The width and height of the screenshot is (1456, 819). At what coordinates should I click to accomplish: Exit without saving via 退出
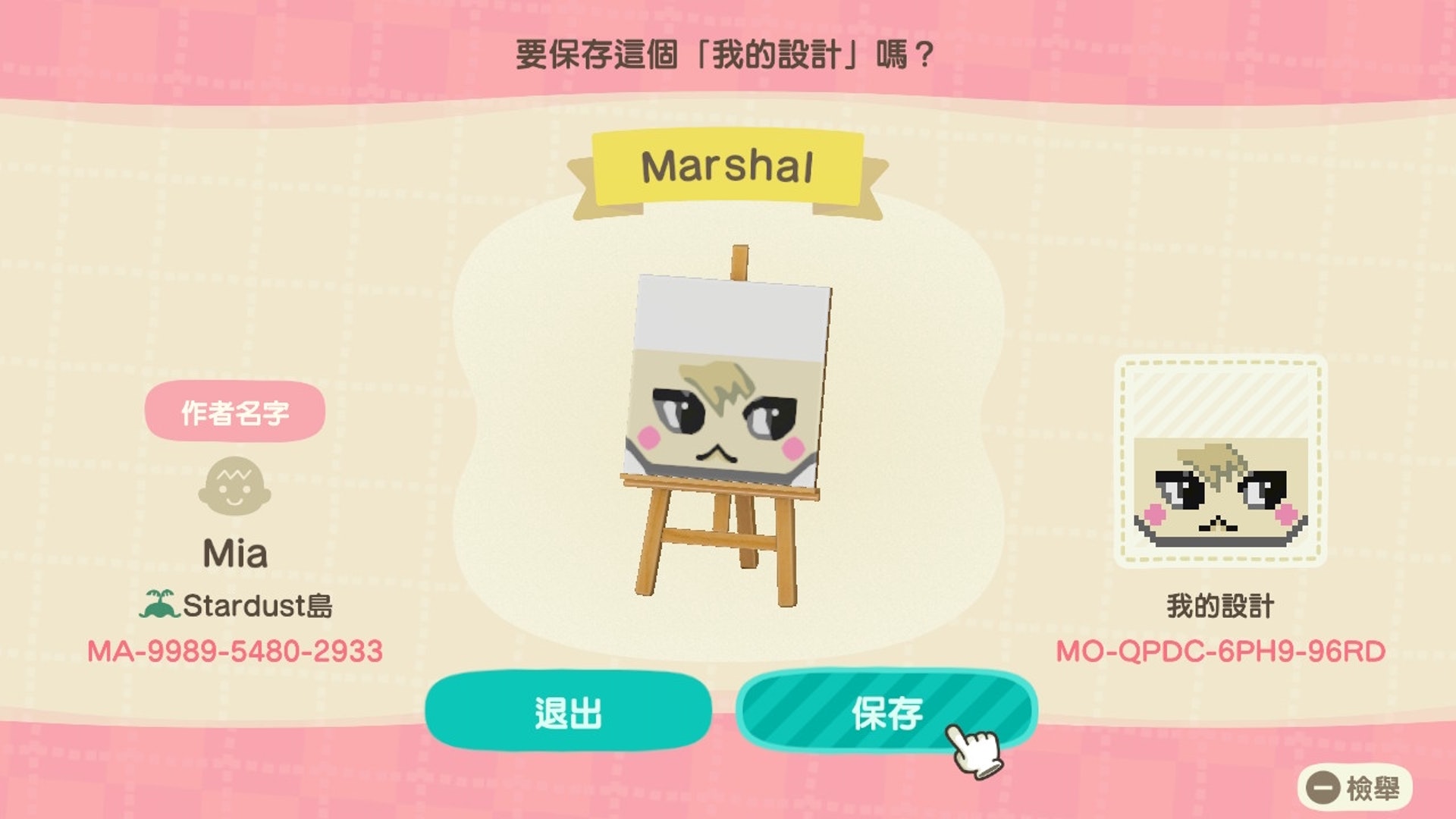(x=568, y=712)
